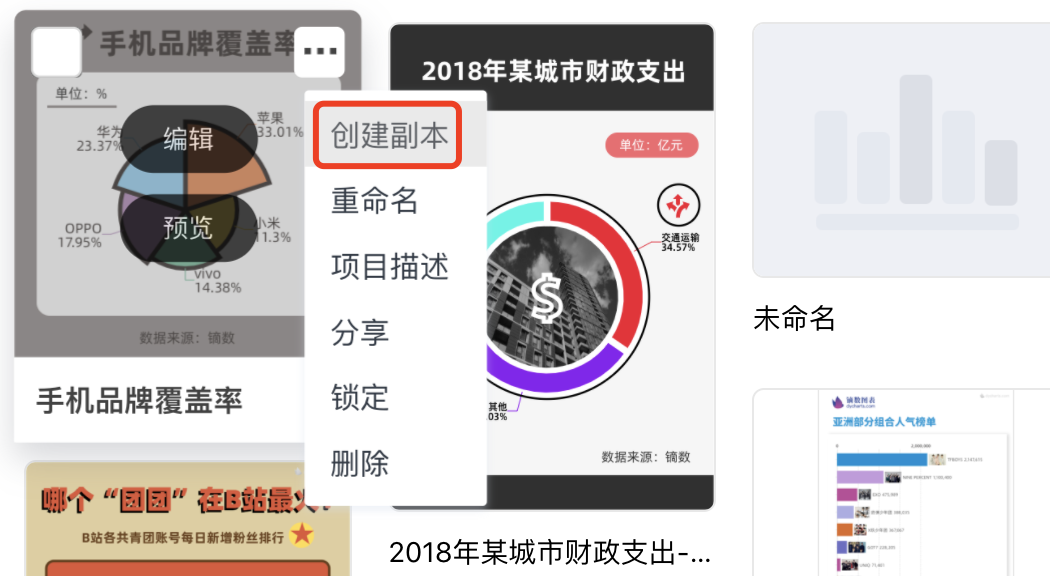This screenshot has height=576, width=1050.
Task: Select 锁定 to lock the project
Action: 360,397
